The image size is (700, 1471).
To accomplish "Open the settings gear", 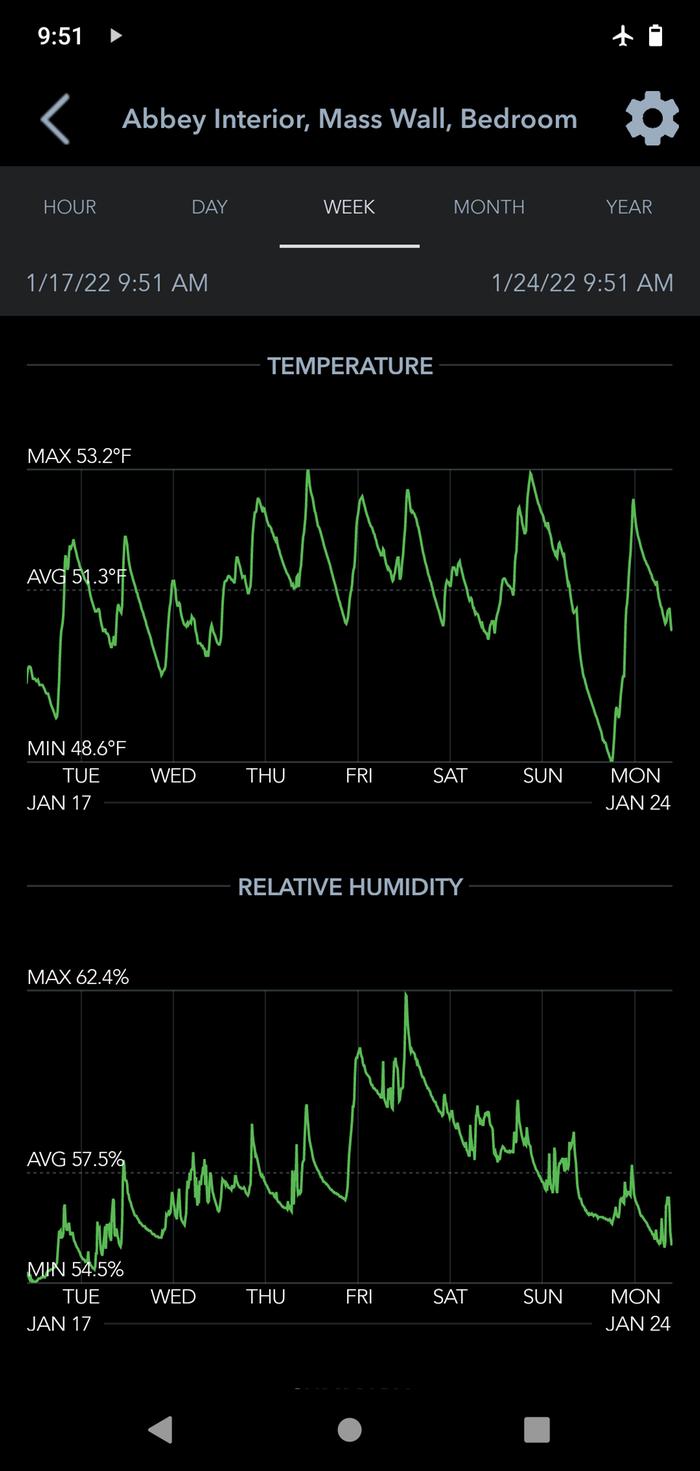I will [x=651, y=119].
